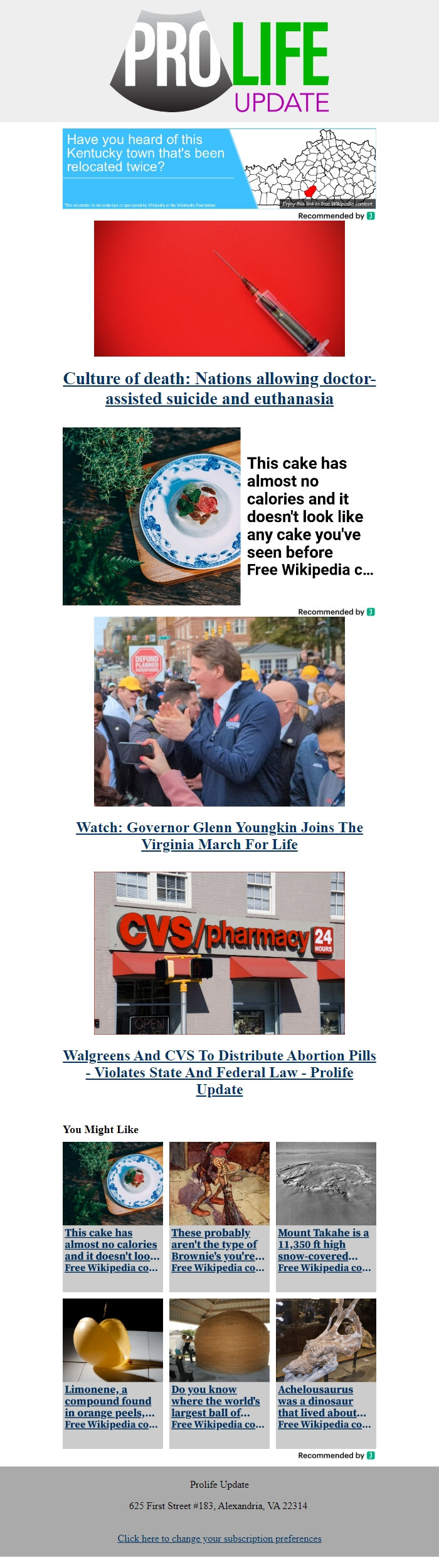Open the low-calorie cake recommended card
Image resolution: width=439 pixels, height=1568 pixels.
(219, 516)
